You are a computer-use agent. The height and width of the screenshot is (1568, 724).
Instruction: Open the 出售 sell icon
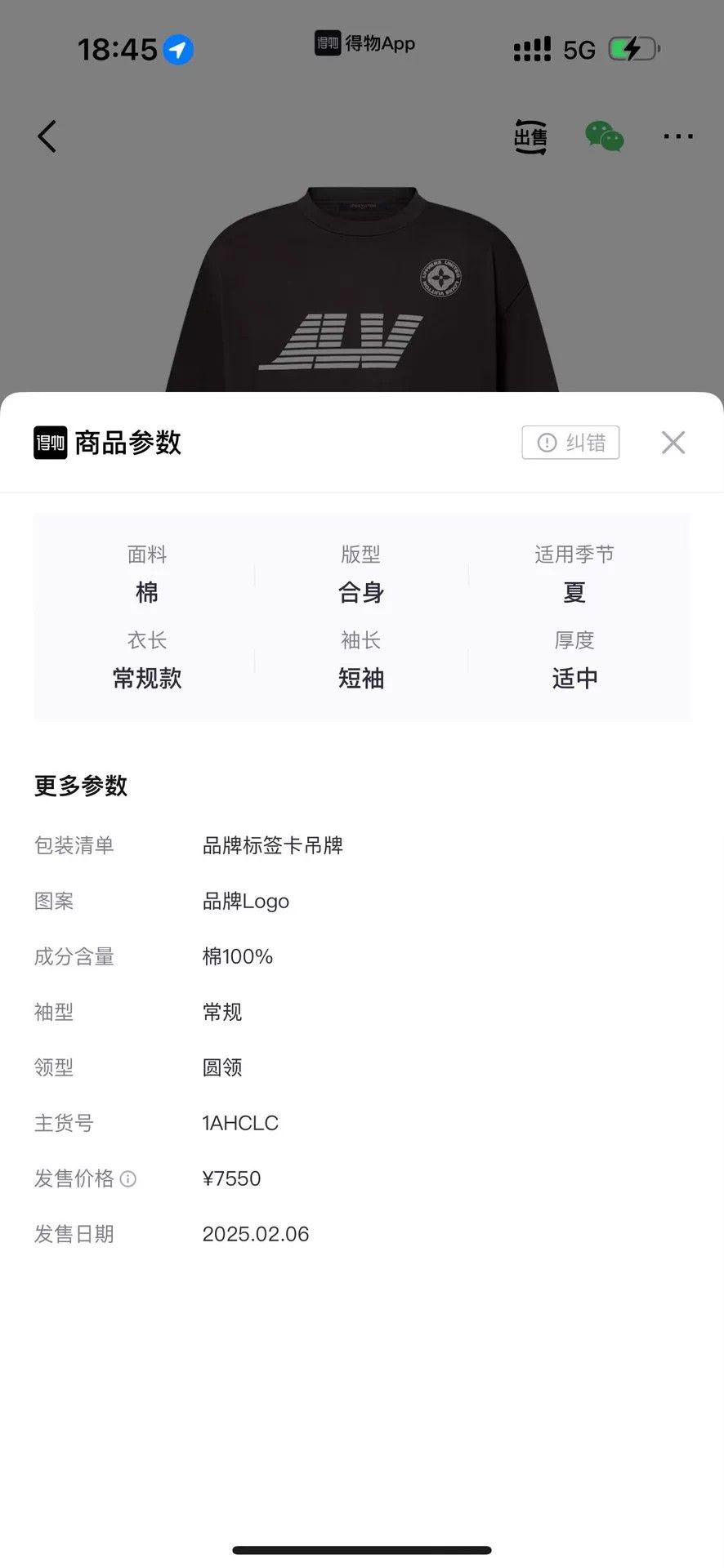530,137
